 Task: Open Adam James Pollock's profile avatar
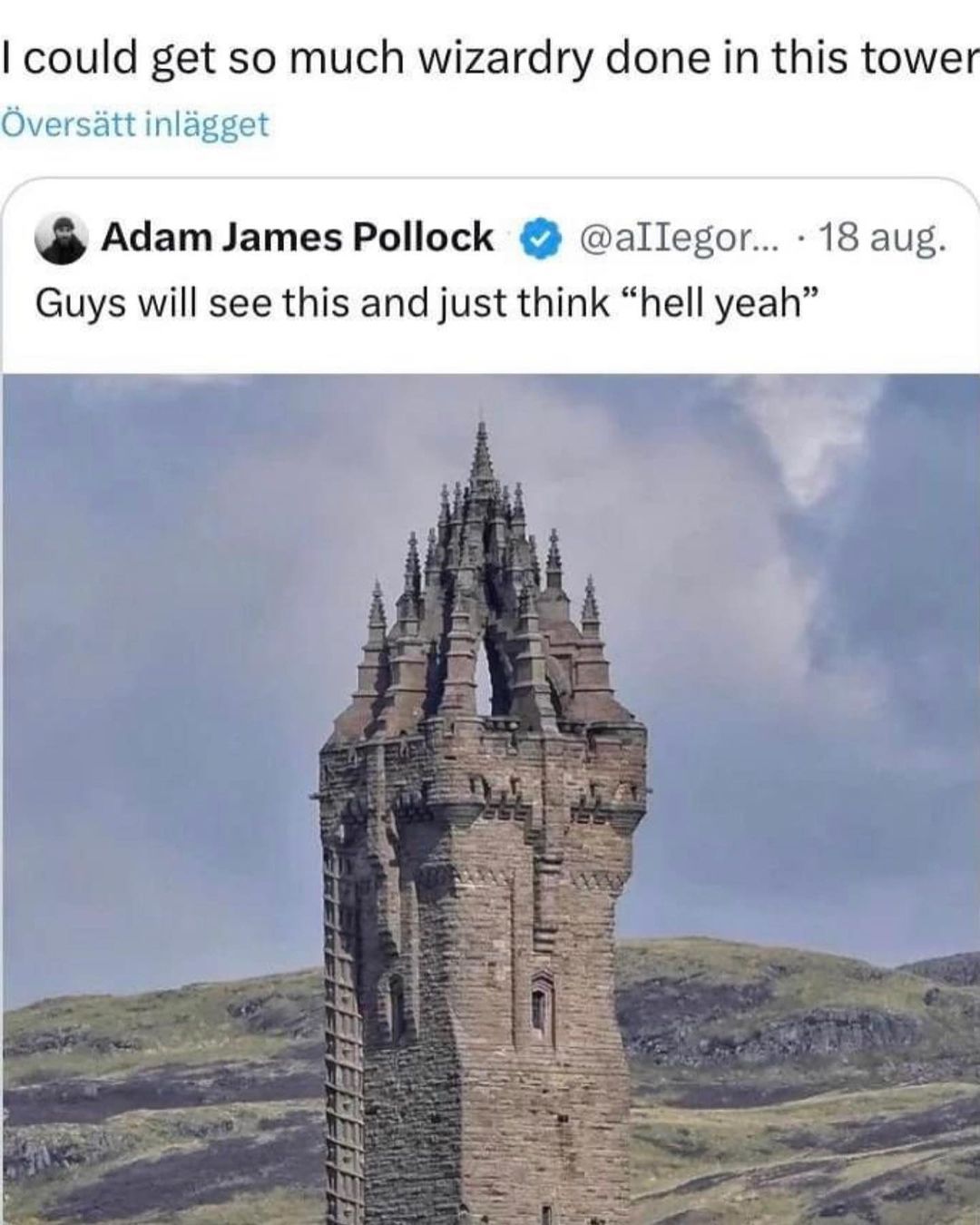[x=61, y=240]
